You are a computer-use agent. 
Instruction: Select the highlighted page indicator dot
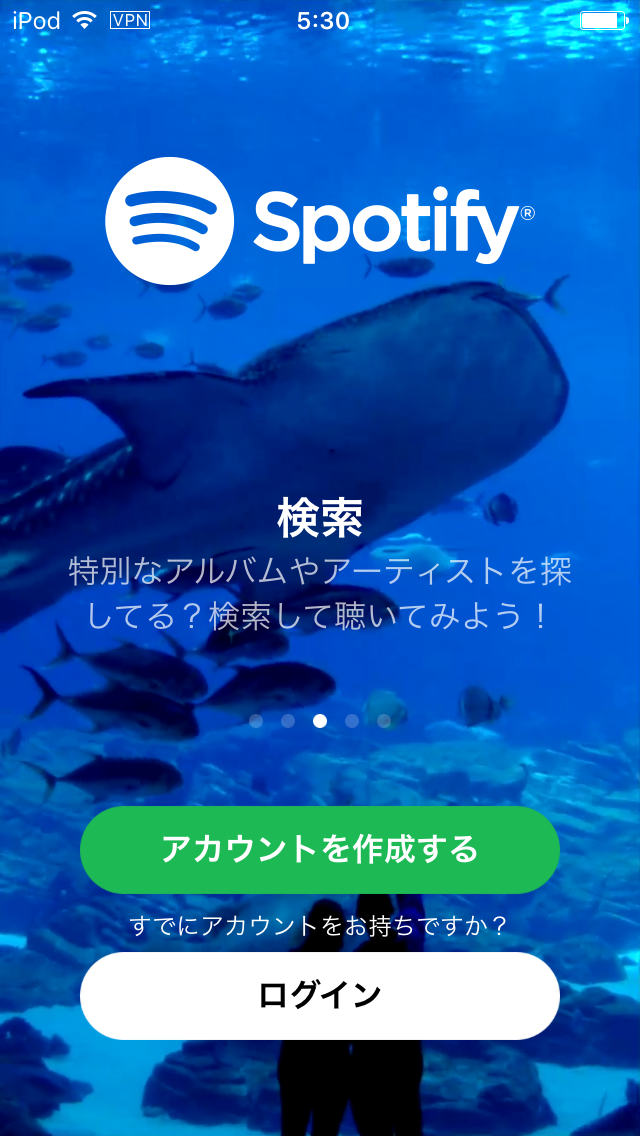(x=320, y=720)
